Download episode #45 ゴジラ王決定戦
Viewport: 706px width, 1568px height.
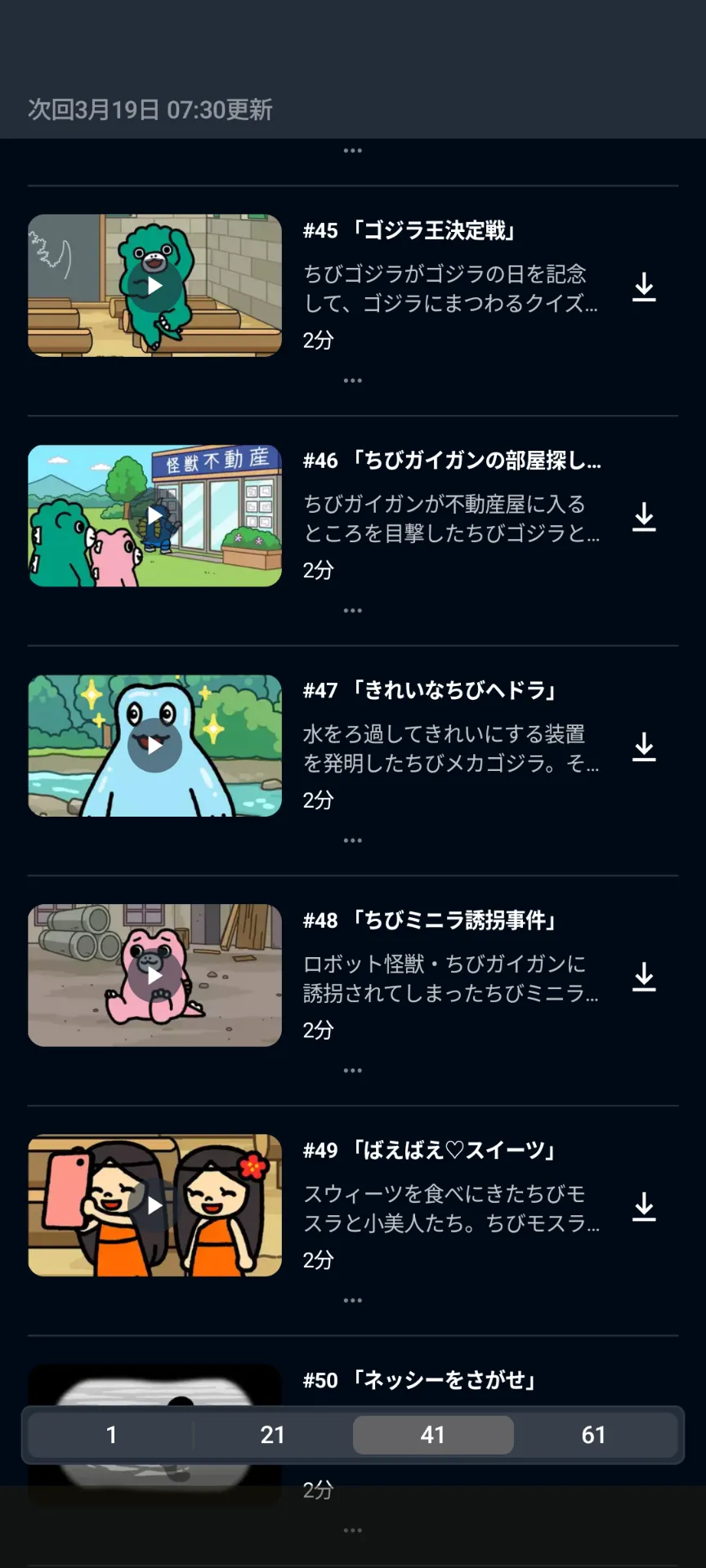(644, 287)
